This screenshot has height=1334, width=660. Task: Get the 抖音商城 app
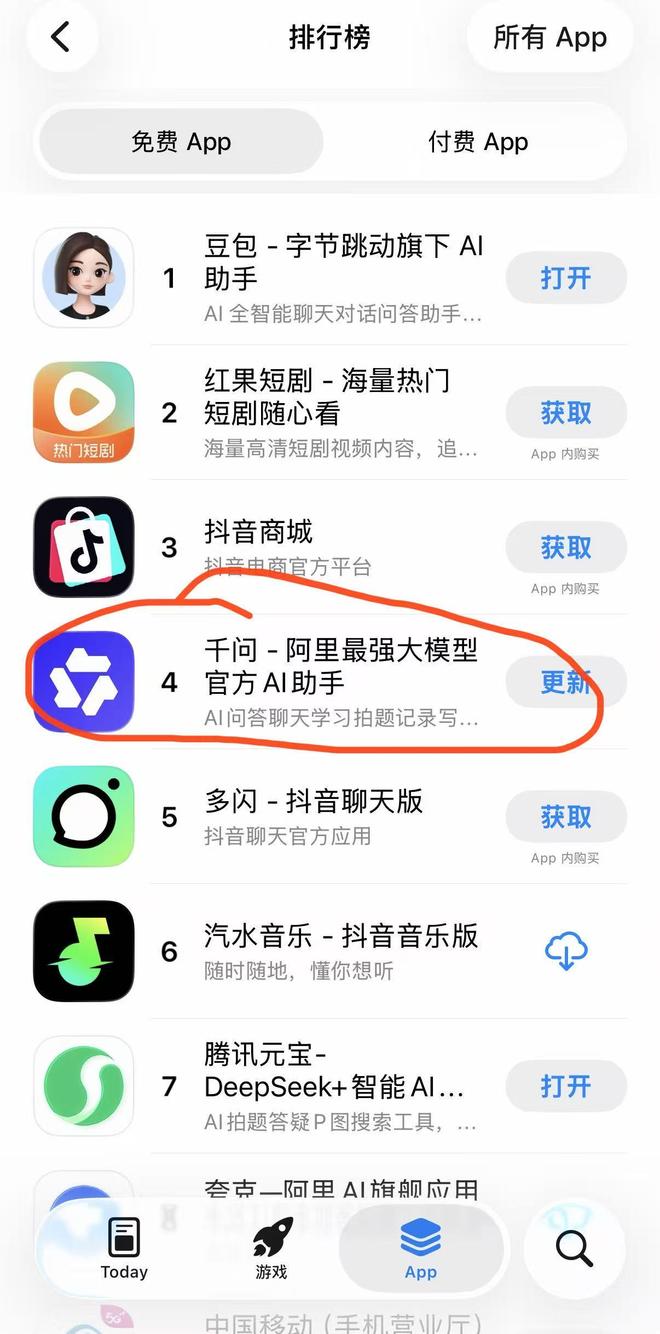point(565,547)
